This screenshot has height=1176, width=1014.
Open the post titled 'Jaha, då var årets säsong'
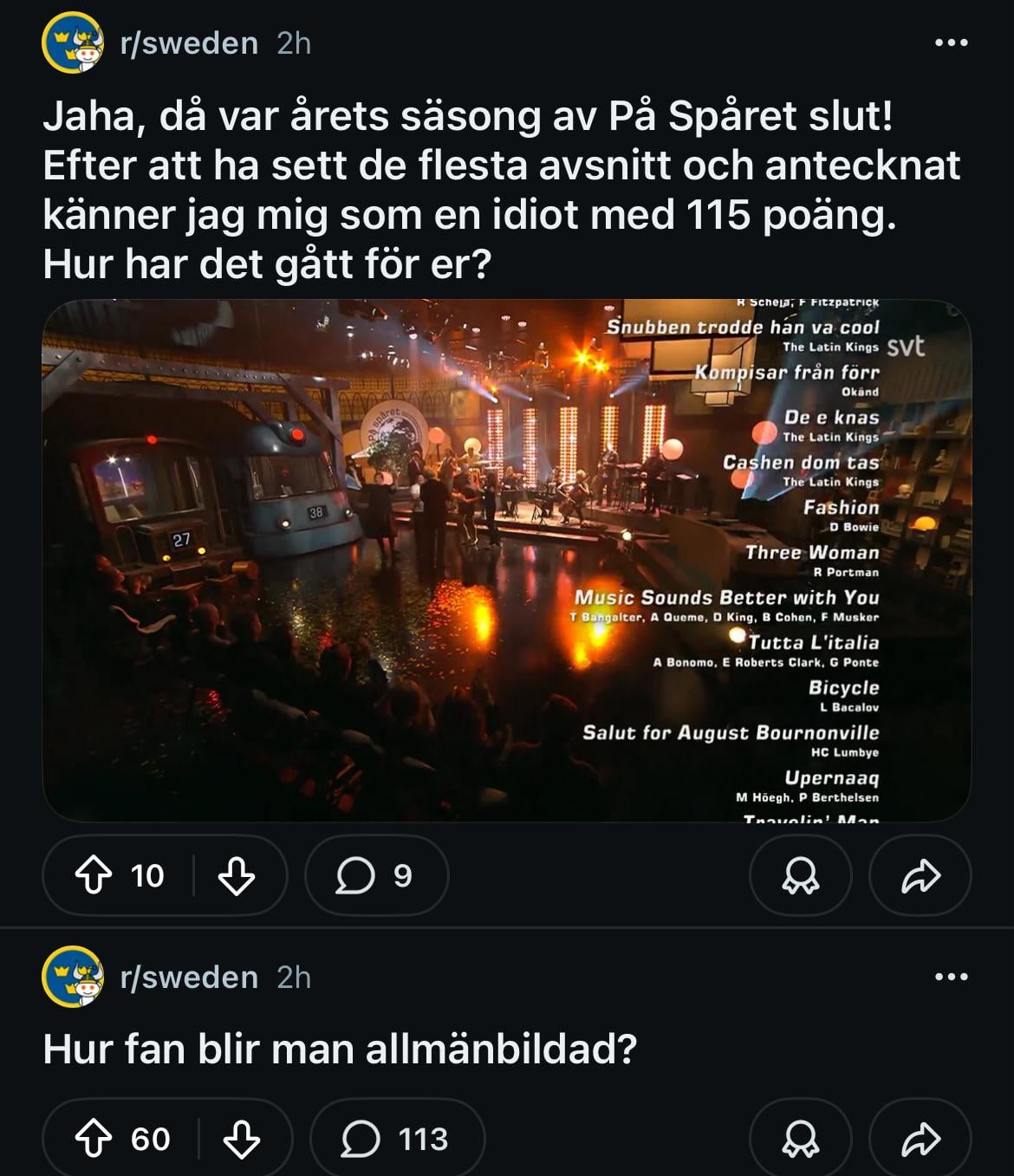501,190
